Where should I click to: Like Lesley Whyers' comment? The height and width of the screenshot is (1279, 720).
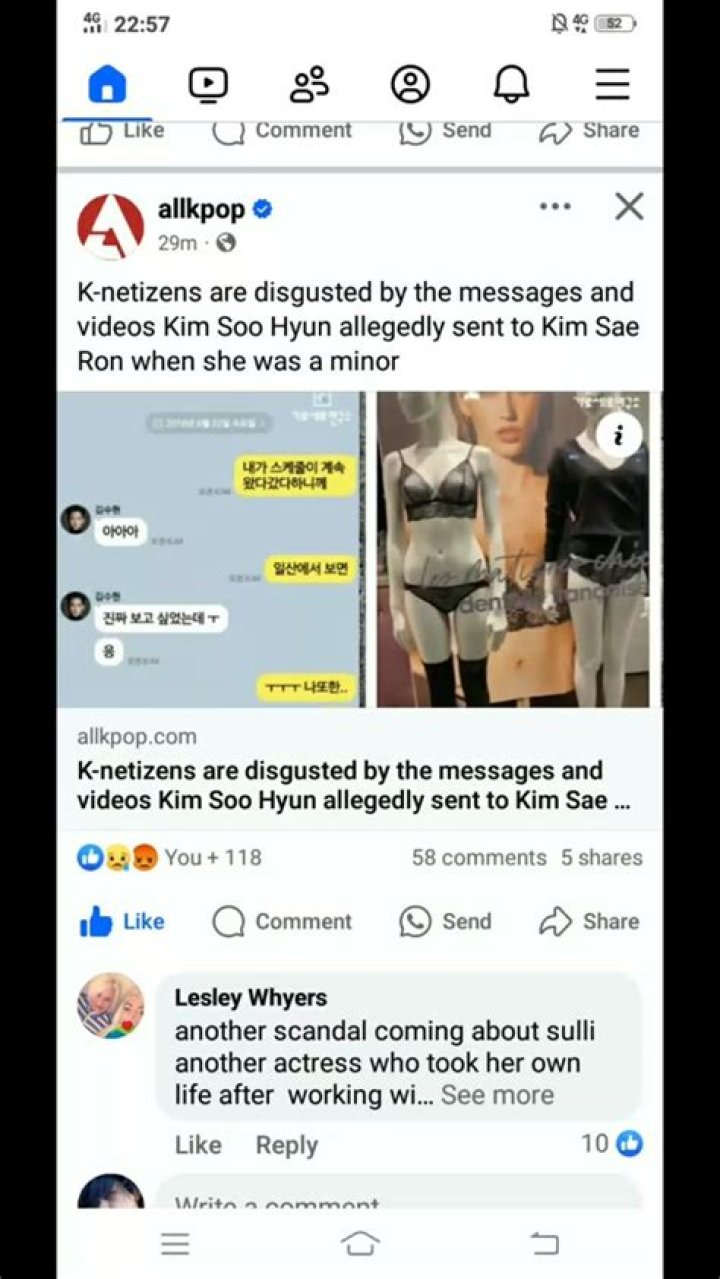(x=198, y=1145)
